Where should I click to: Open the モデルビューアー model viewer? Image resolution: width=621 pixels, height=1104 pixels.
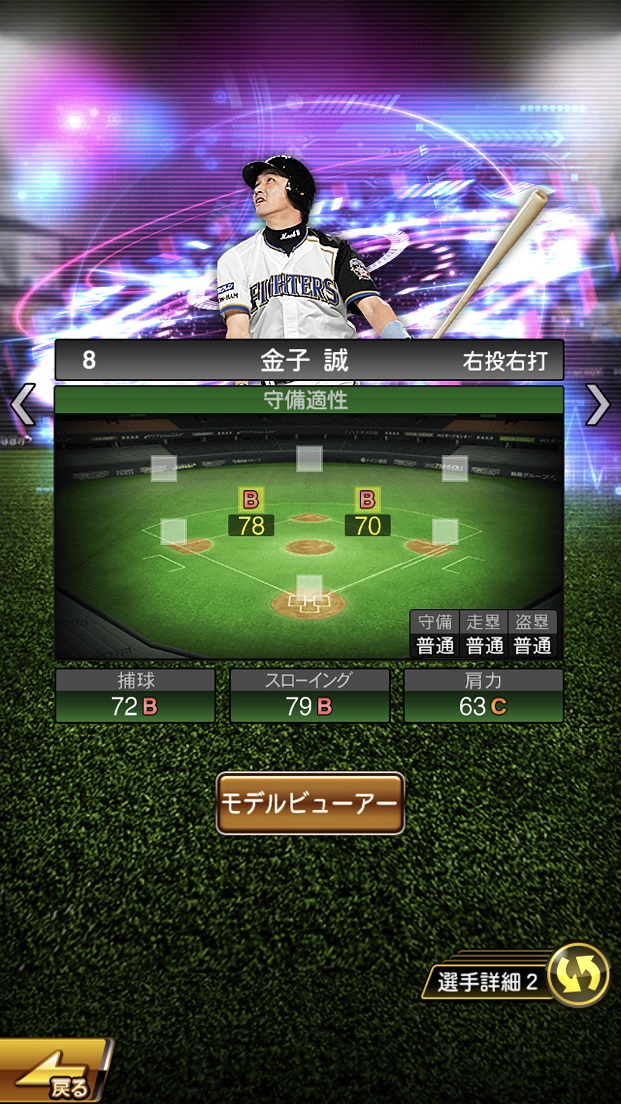pos(310,803)
